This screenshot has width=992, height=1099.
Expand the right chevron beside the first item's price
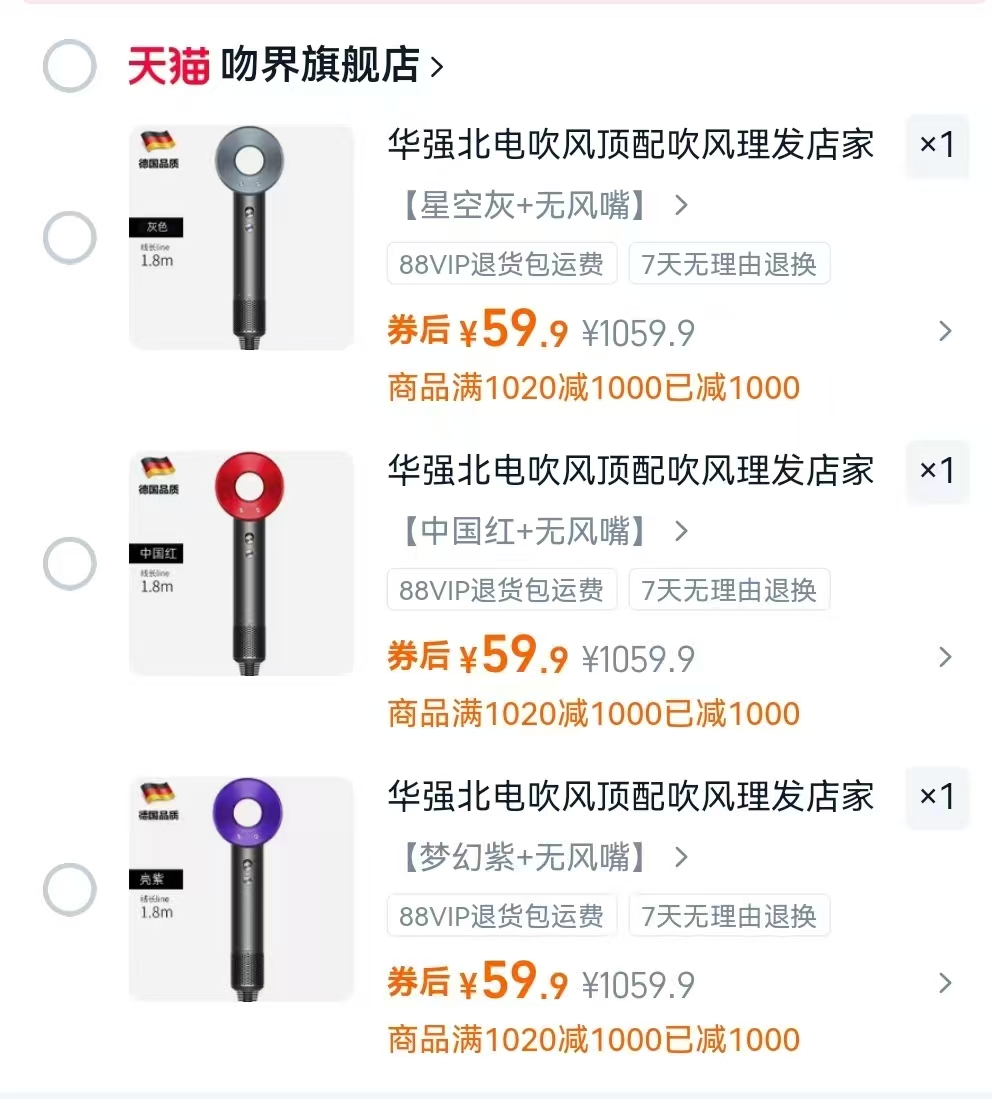point(944,331)
